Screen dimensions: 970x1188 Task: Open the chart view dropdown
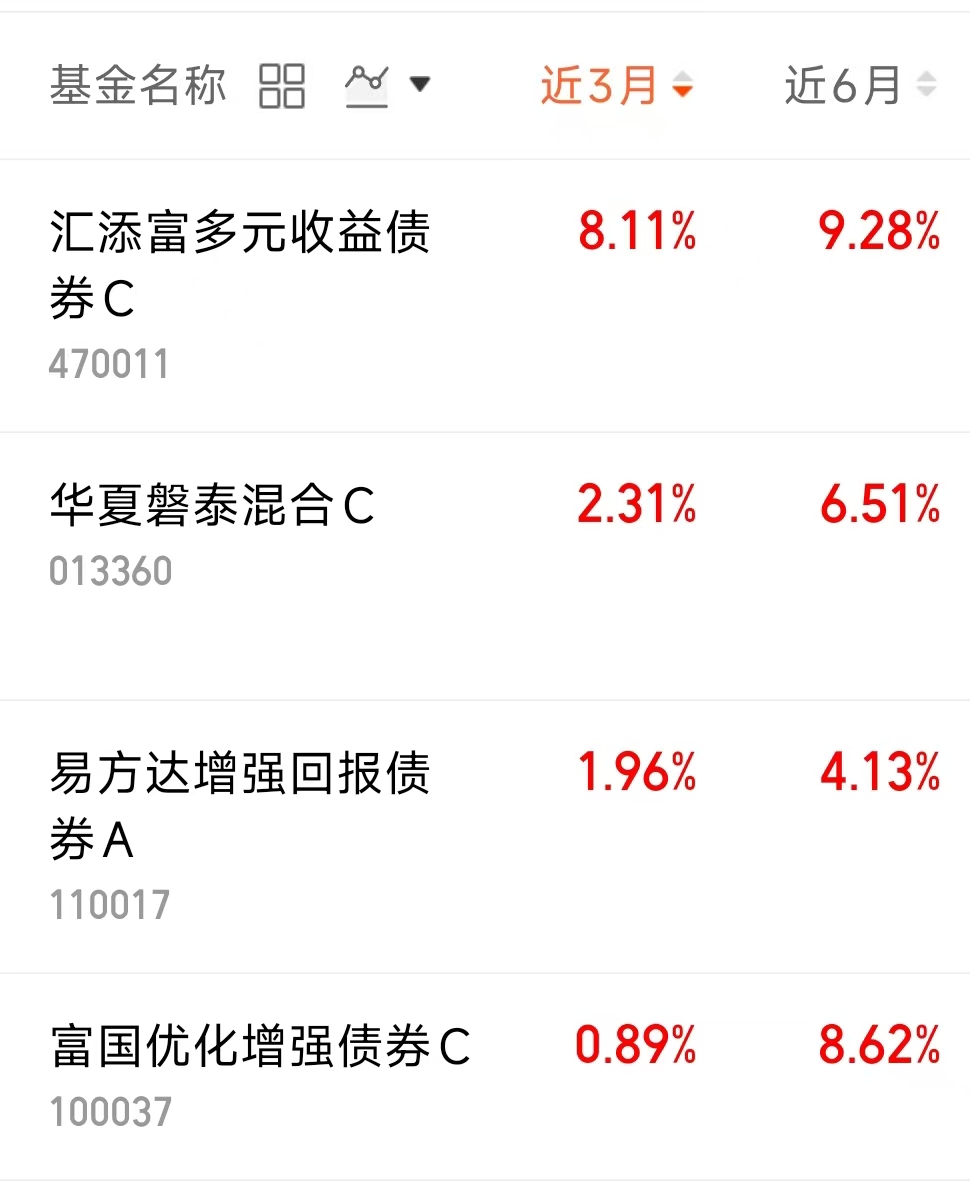387,86
